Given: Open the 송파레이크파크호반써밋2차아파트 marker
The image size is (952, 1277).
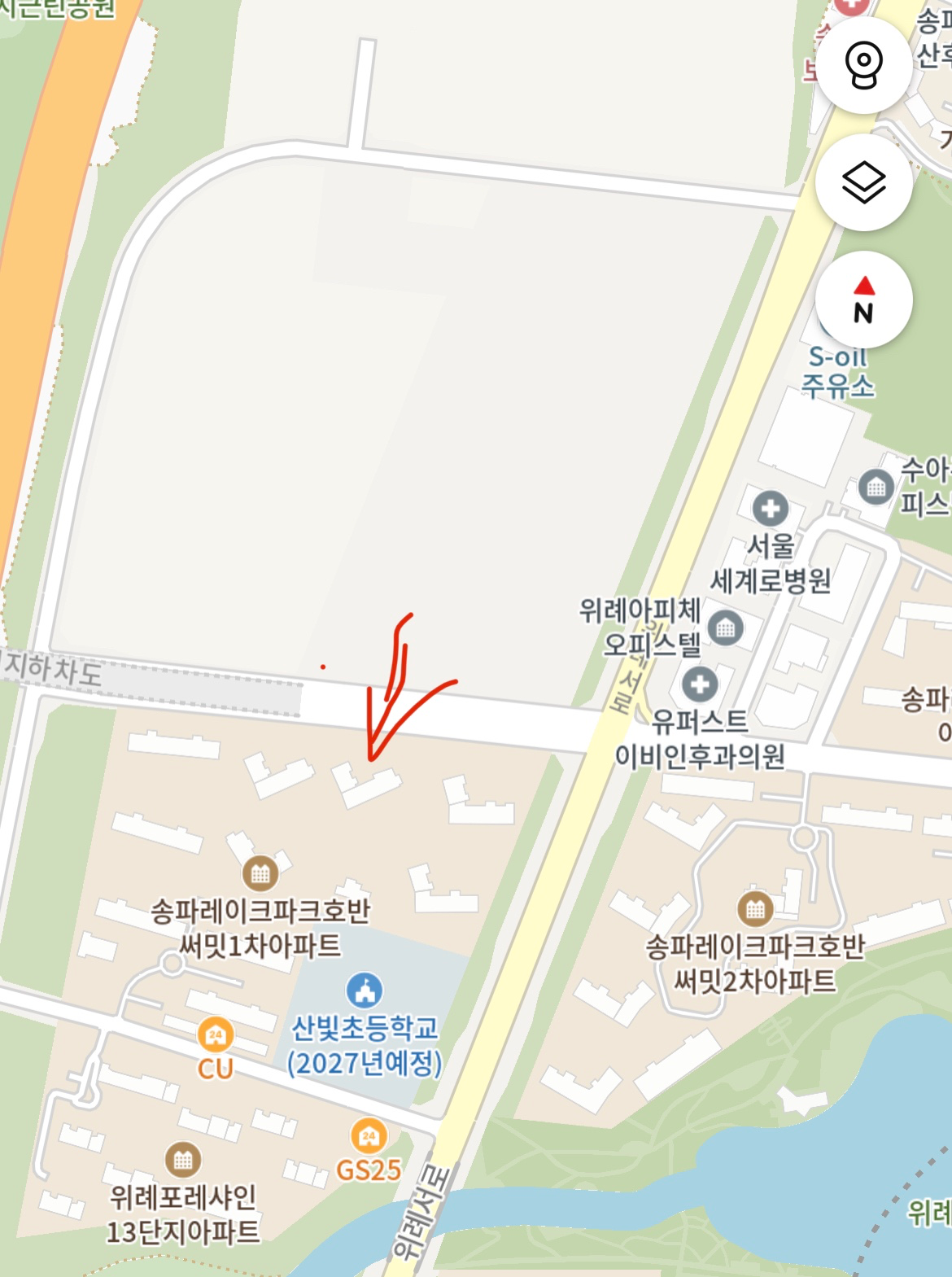Looking at the screenshot, I should [x=755, y=909].
